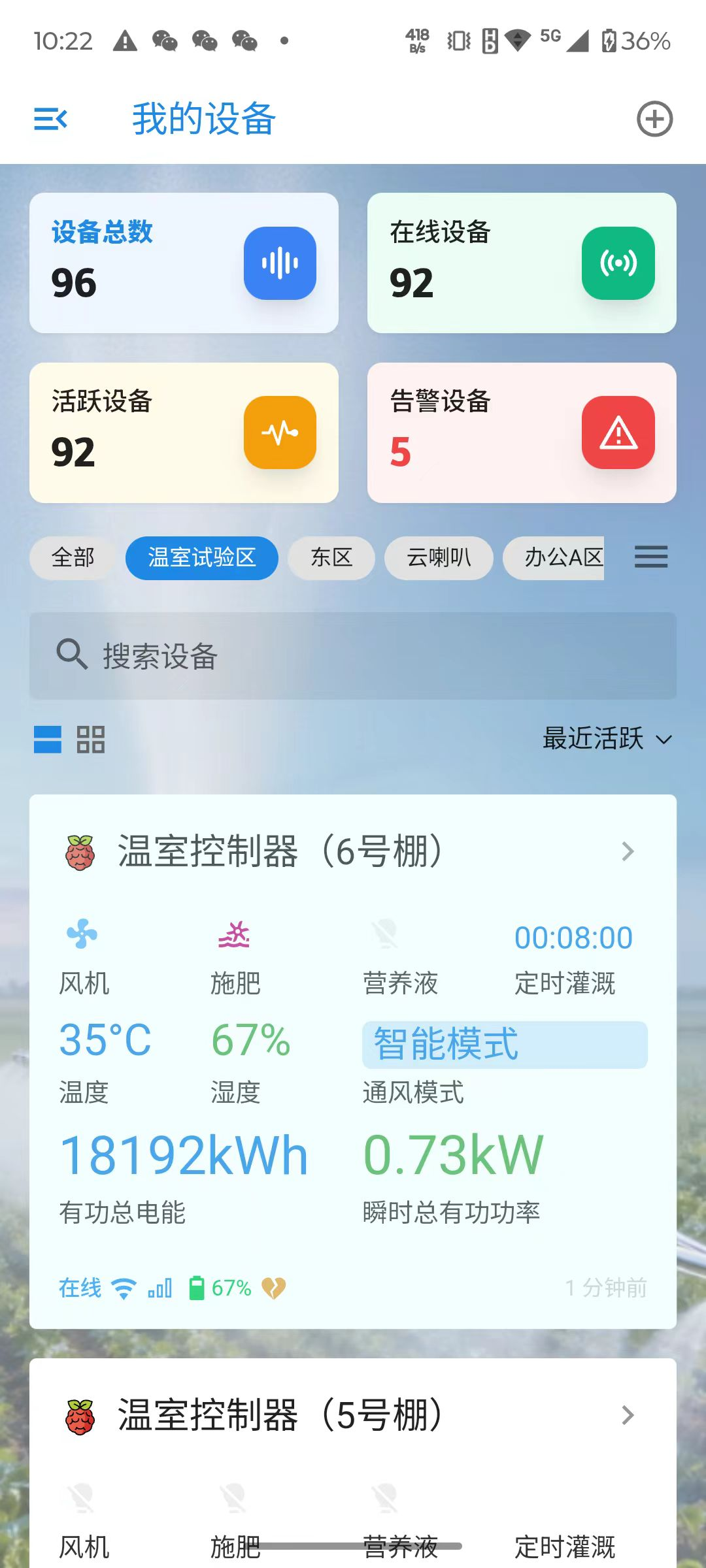Switch to the 云喇叭 group
This screenshot has width=706, height=1568.
pyautogui.click(x=439, y=558)
